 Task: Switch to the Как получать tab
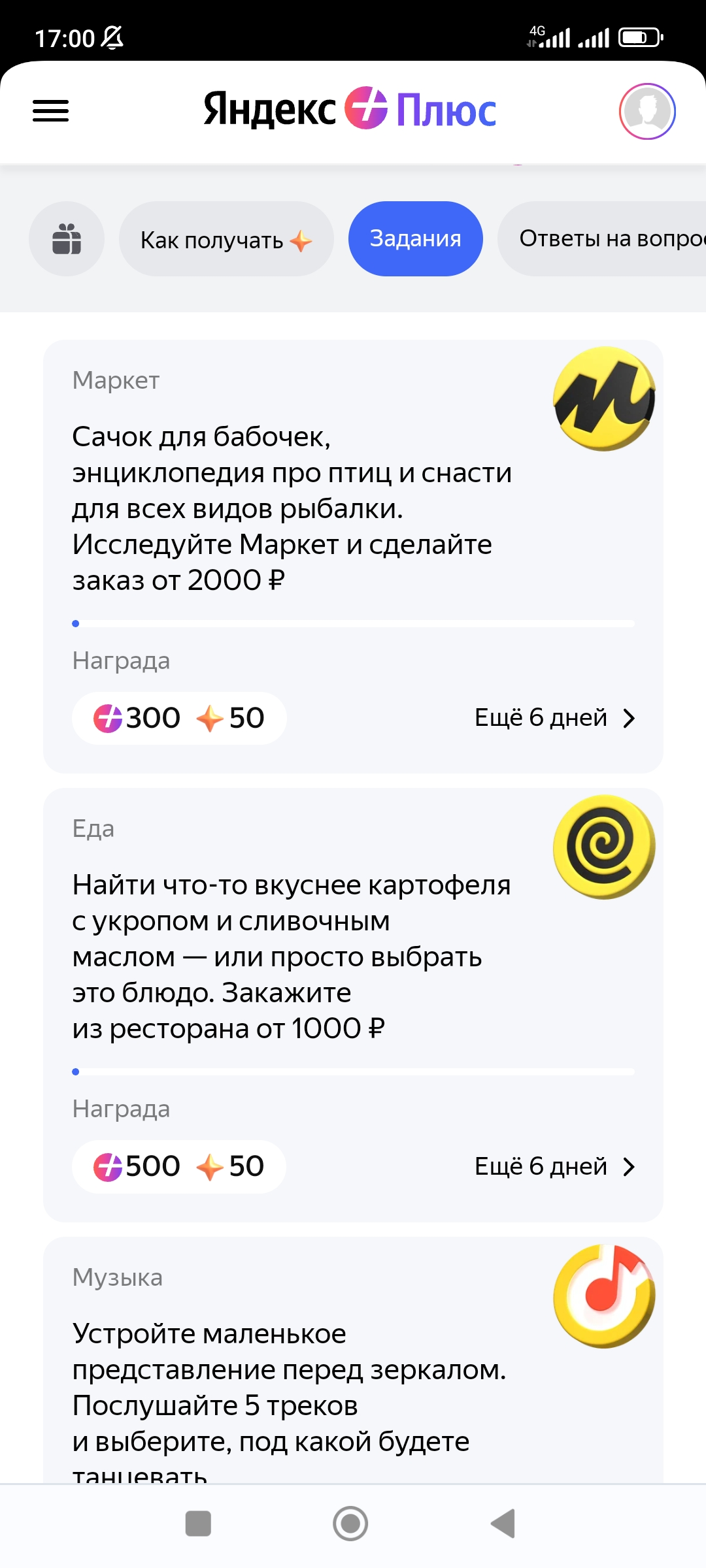226,239
